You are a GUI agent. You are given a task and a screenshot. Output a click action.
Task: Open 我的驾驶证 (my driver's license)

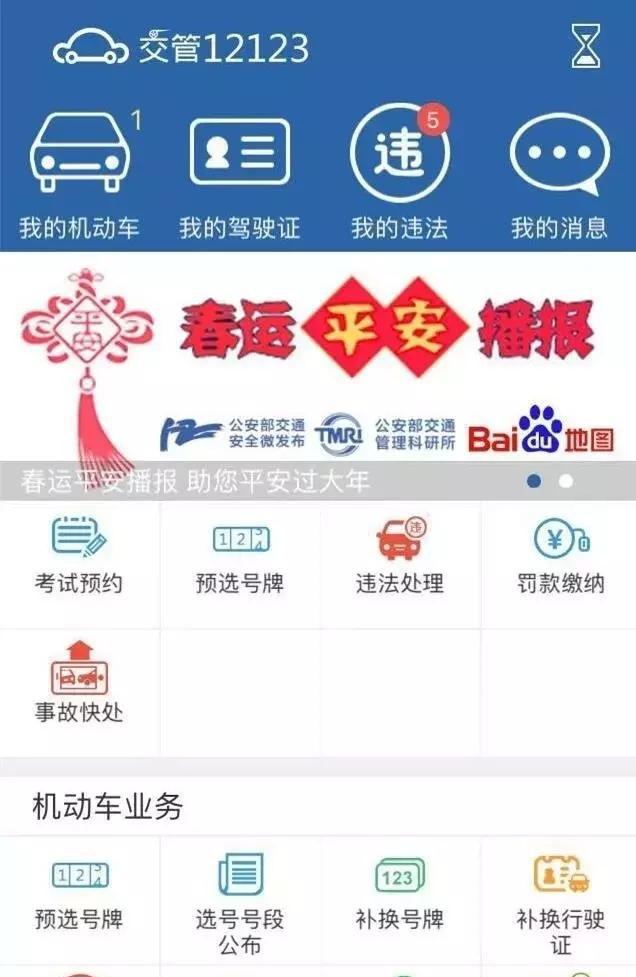240,176
